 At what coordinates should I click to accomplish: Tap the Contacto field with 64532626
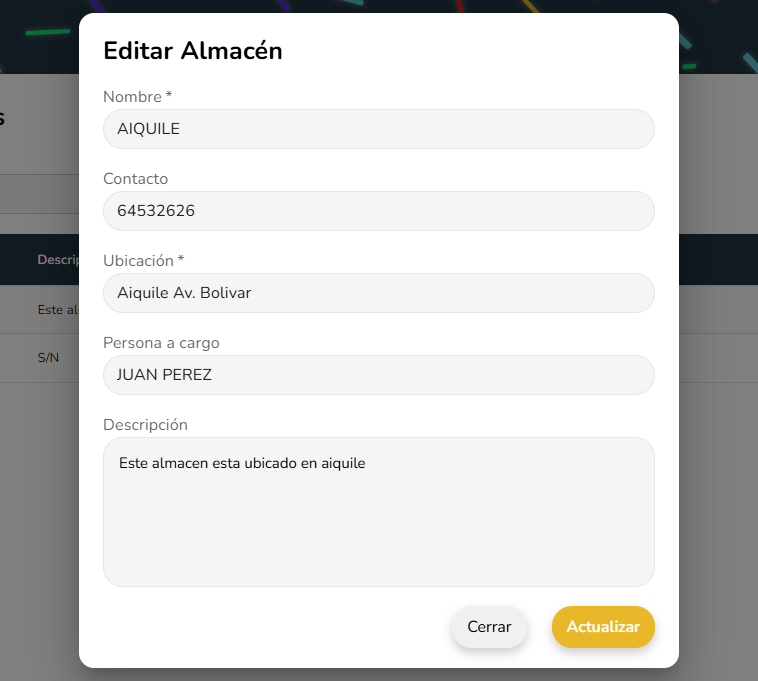378,211
